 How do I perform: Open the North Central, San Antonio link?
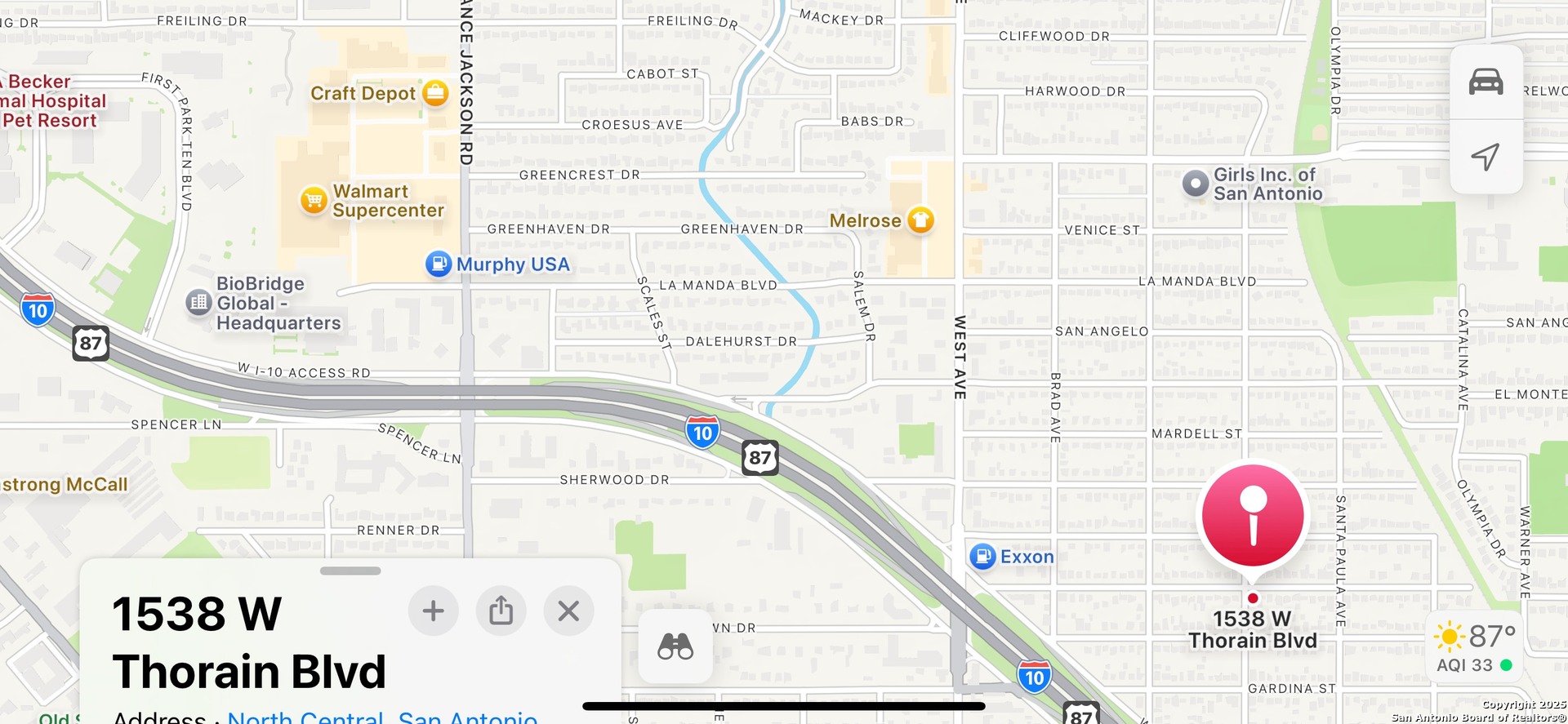click(382, 717)
